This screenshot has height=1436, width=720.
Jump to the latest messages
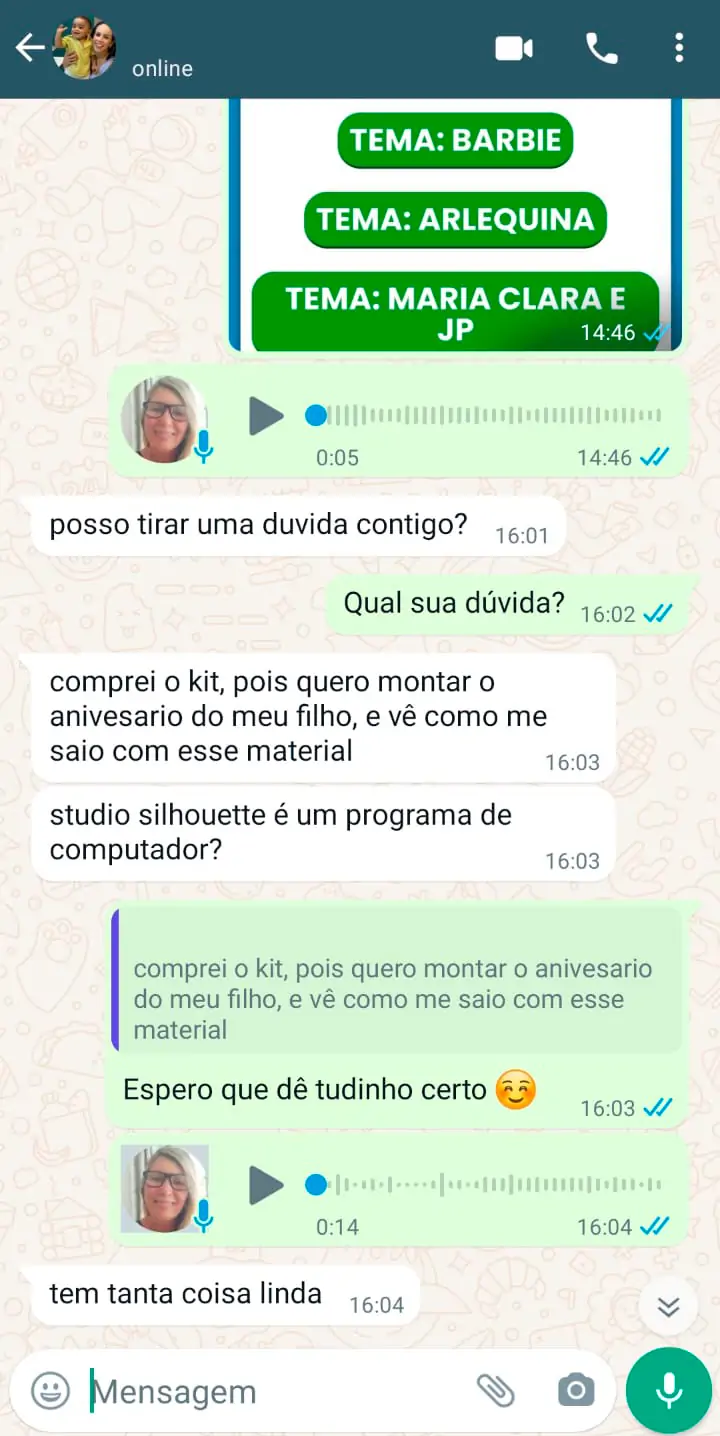(668, 1306)
